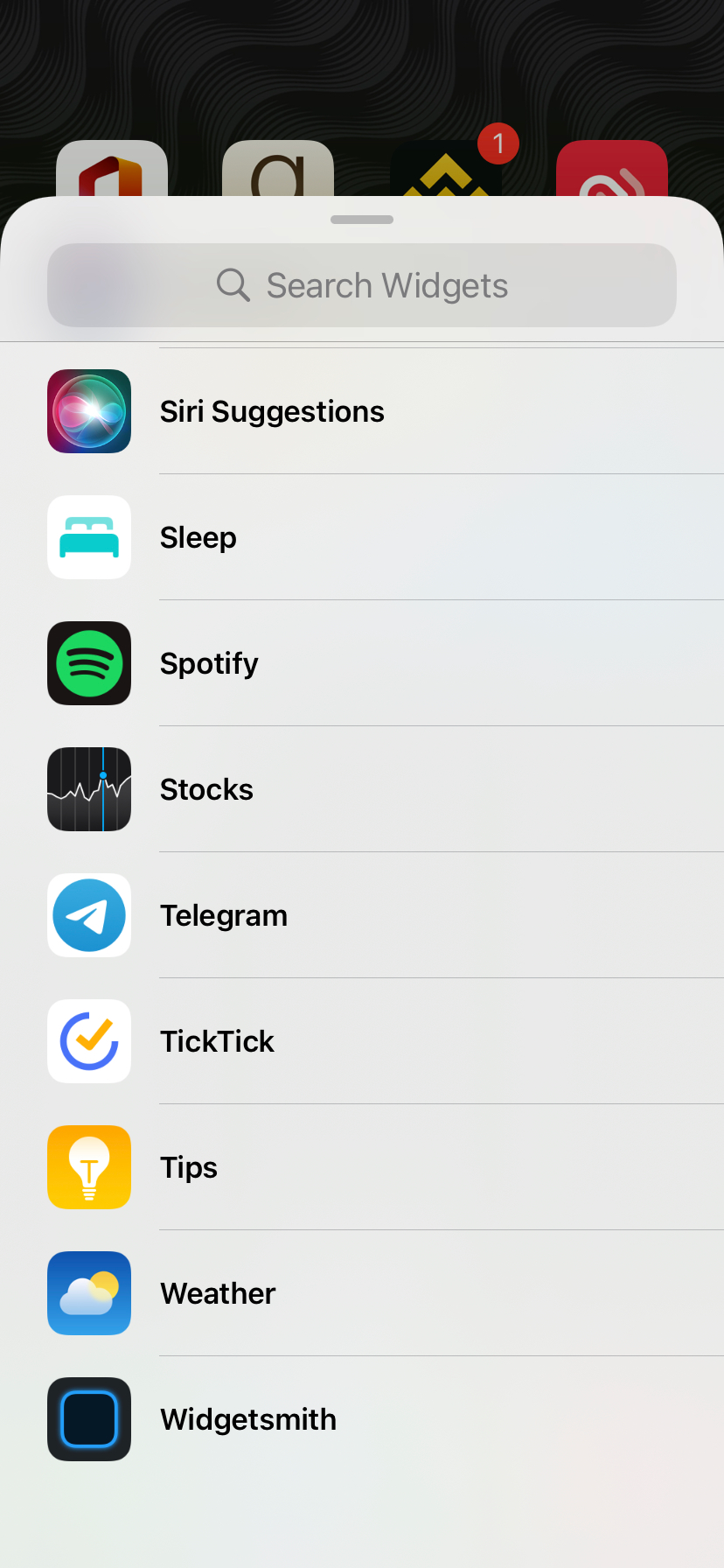Tap the grab handle above the search bar
Screen dimensions: 724x1568
[361, 220]
